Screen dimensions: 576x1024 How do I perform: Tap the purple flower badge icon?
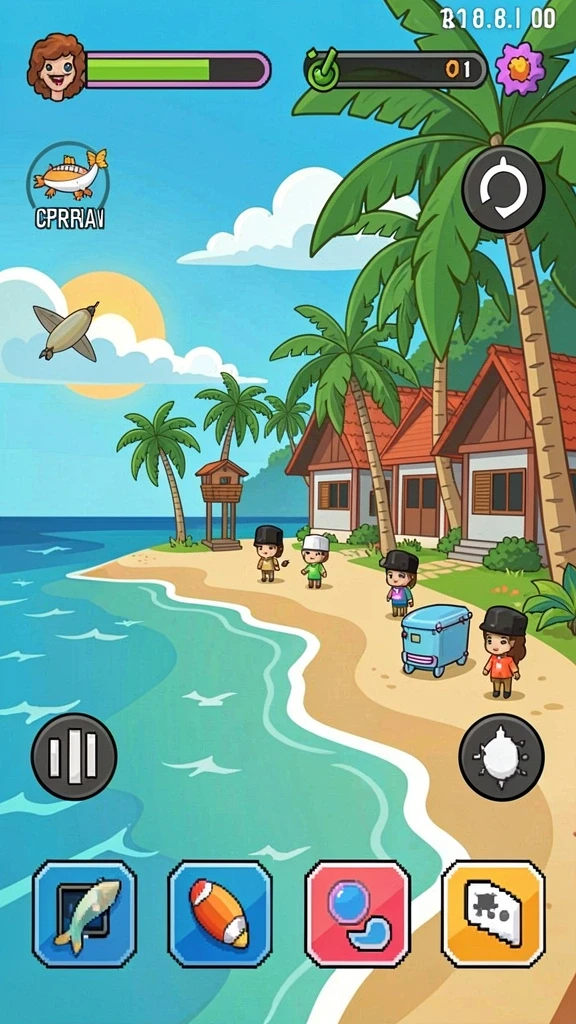tap(520, 69)
